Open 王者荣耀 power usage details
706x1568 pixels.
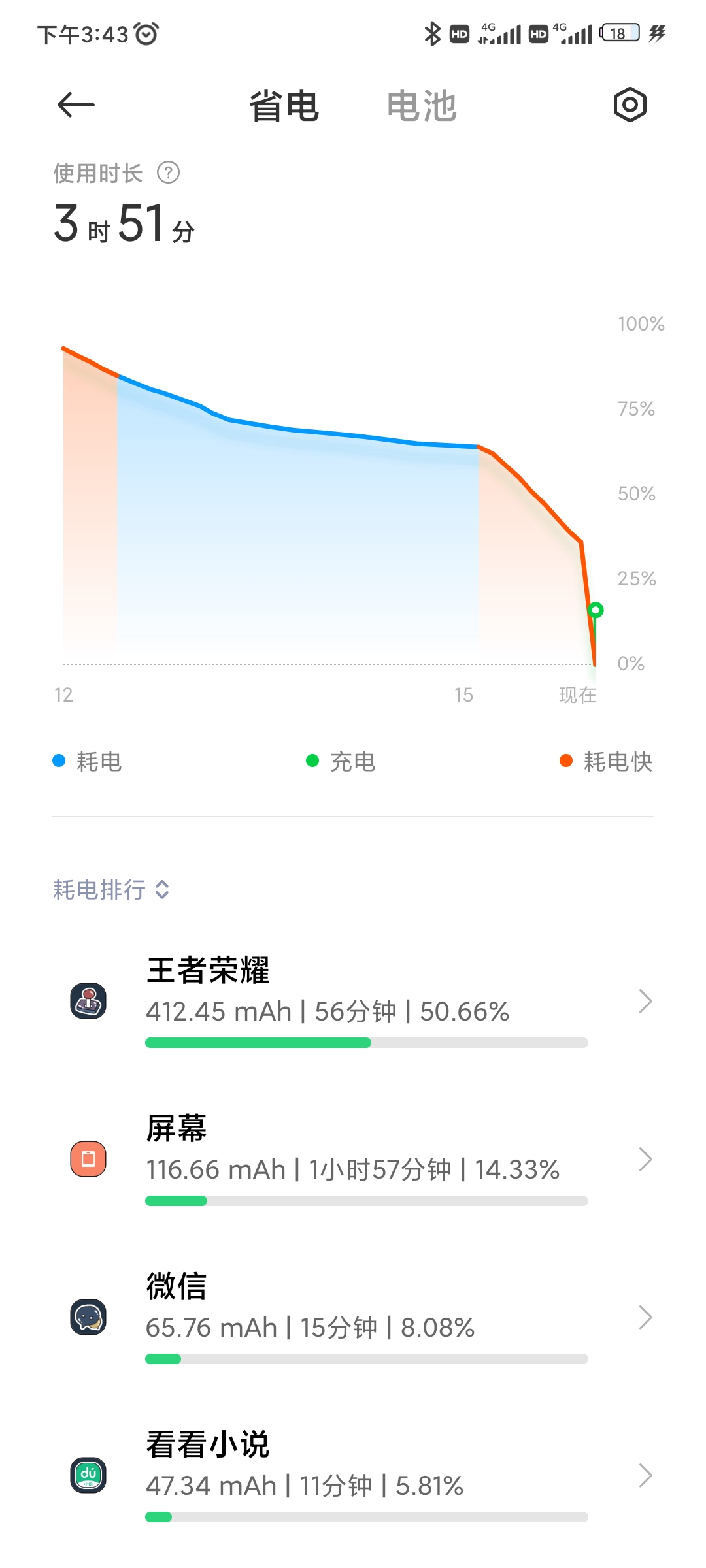[353, 1001]
